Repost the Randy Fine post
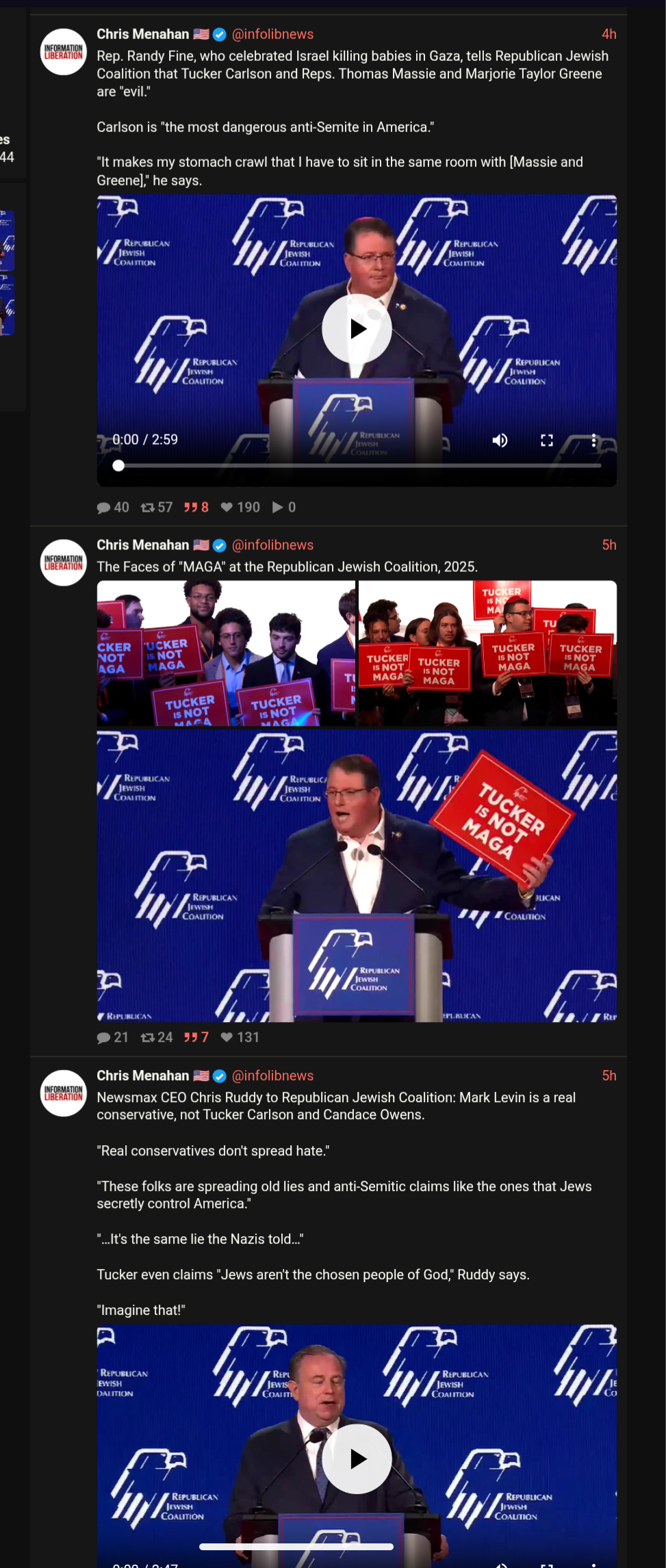Viewport: 666px width, 1568px height. point(147,508)
